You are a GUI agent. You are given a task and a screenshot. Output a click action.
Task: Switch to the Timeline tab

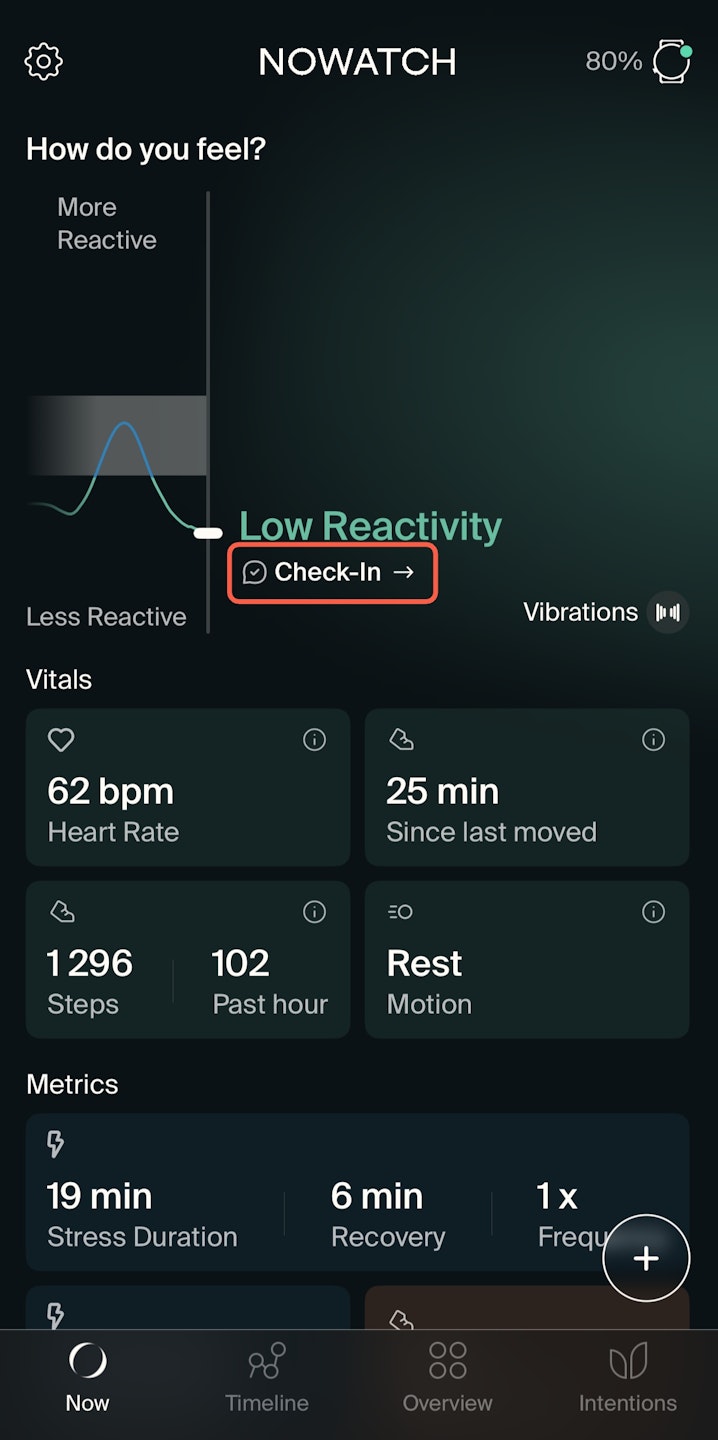[267, 1378]
